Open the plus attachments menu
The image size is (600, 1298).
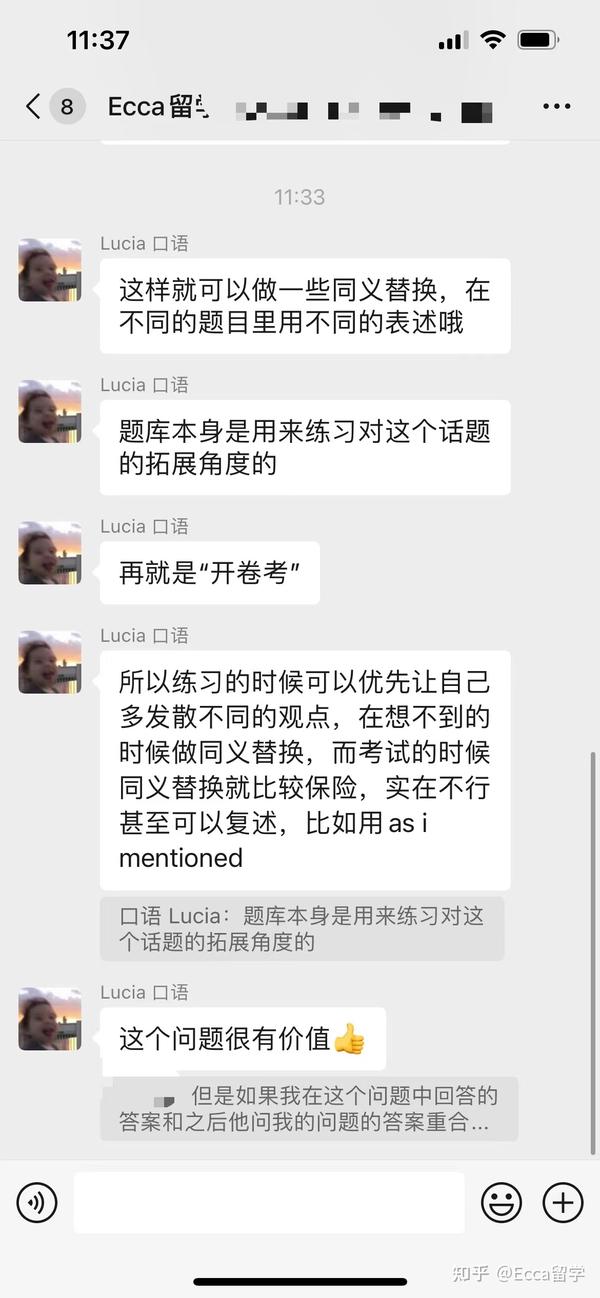coord(563,1202)
